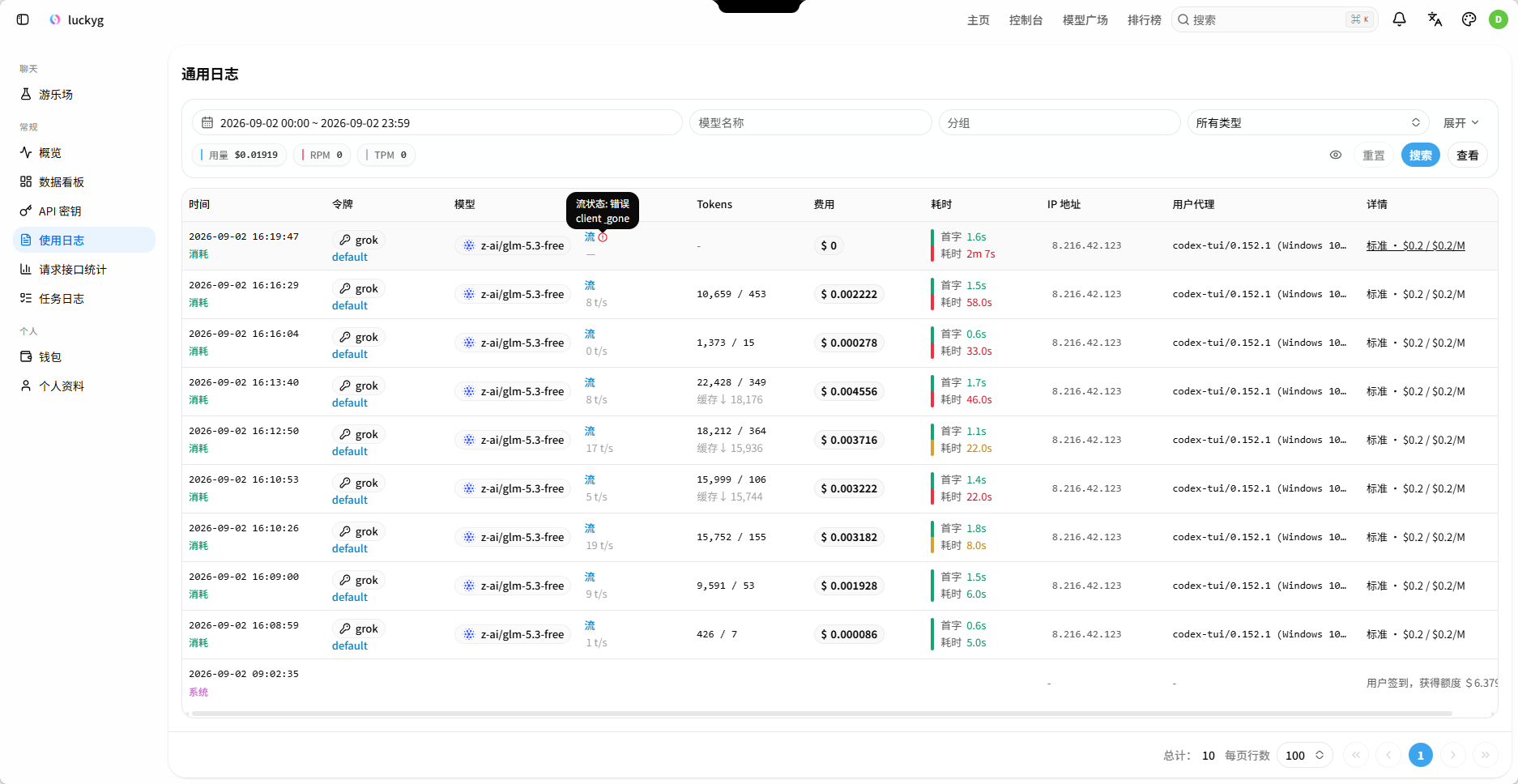Open the date range picker
This screenshot has height=784, width=1518.
(x=437, y=123)
